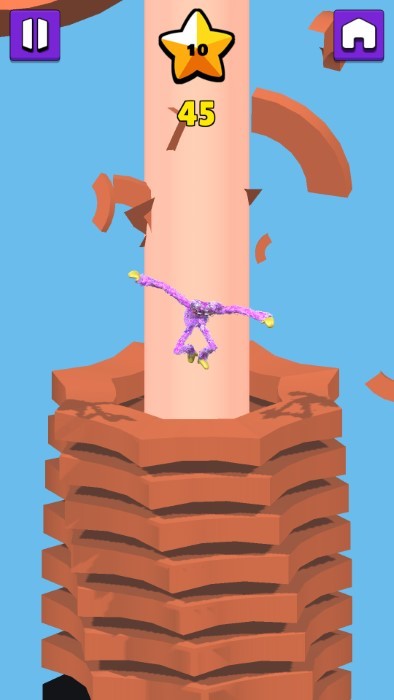Pause the game

[x=35, y=35]
